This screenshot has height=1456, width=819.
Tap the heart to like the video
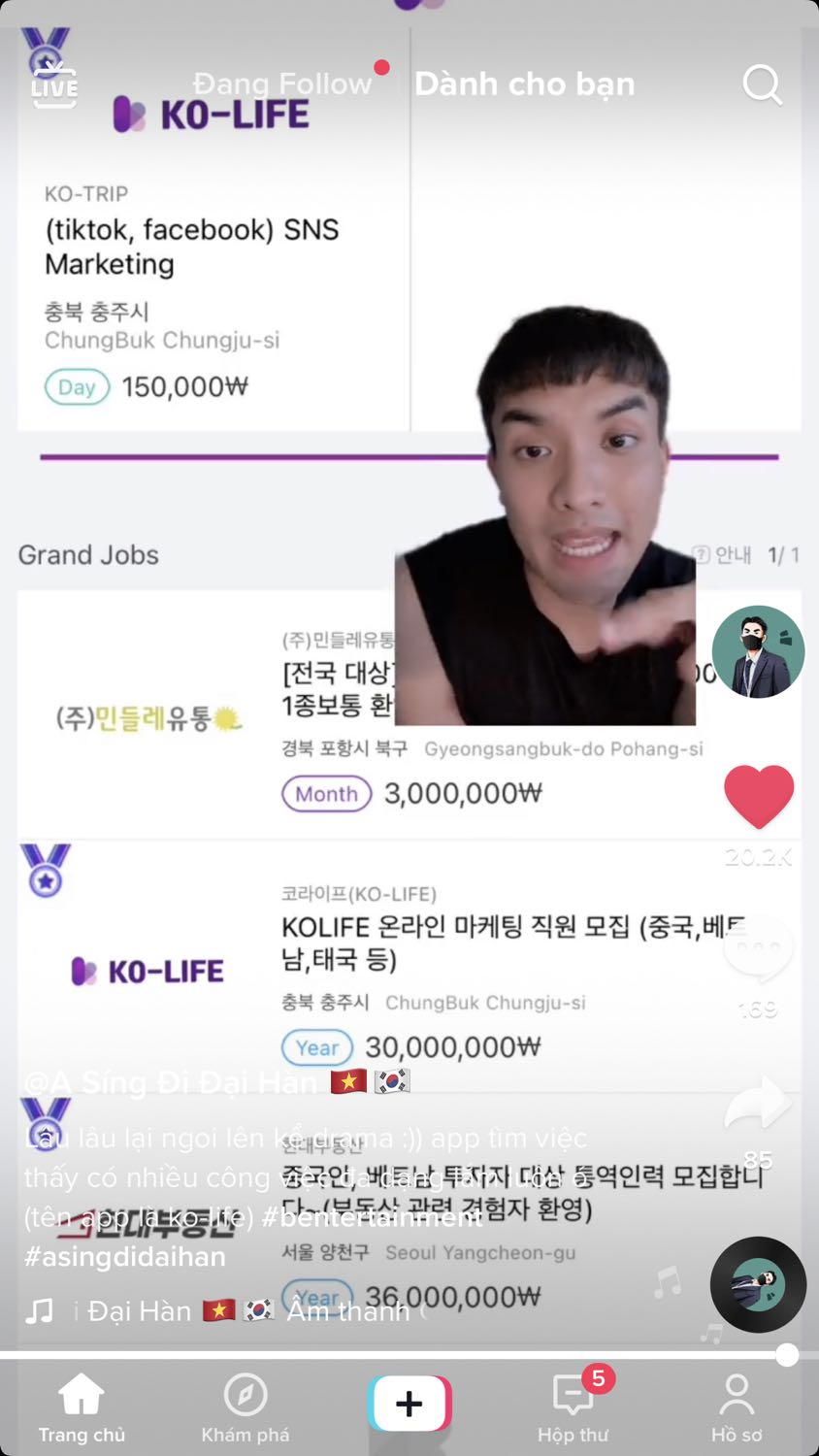coord(759,796)
